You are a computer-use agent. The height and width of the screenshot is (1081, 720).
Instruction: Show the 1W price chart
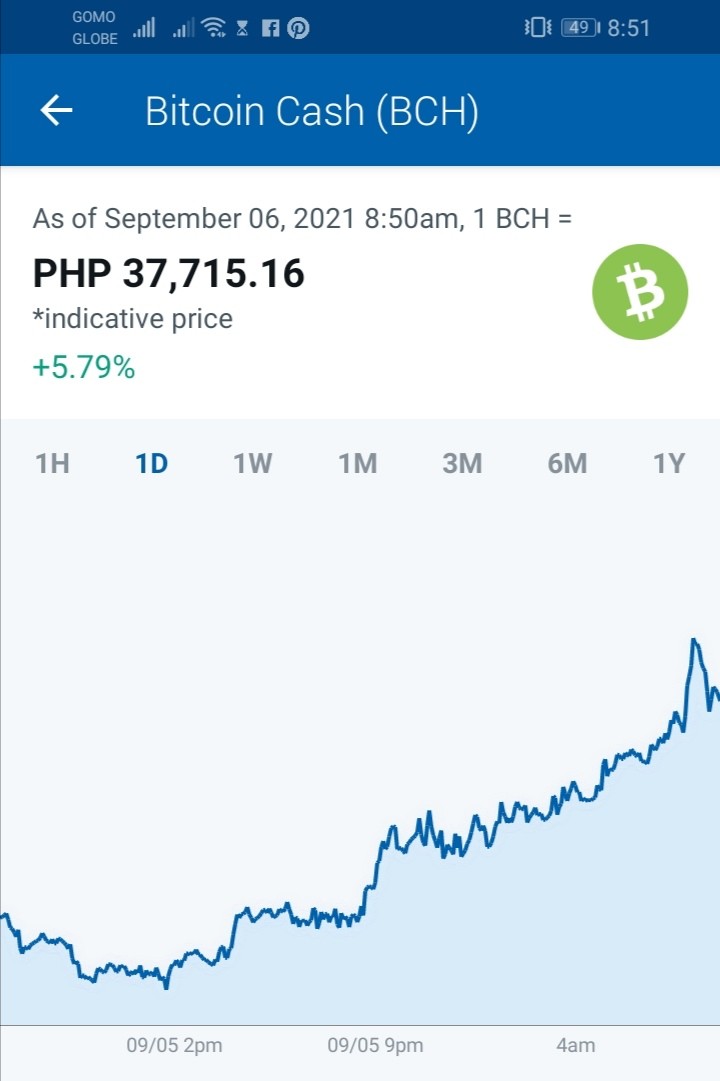click(252, 463)
